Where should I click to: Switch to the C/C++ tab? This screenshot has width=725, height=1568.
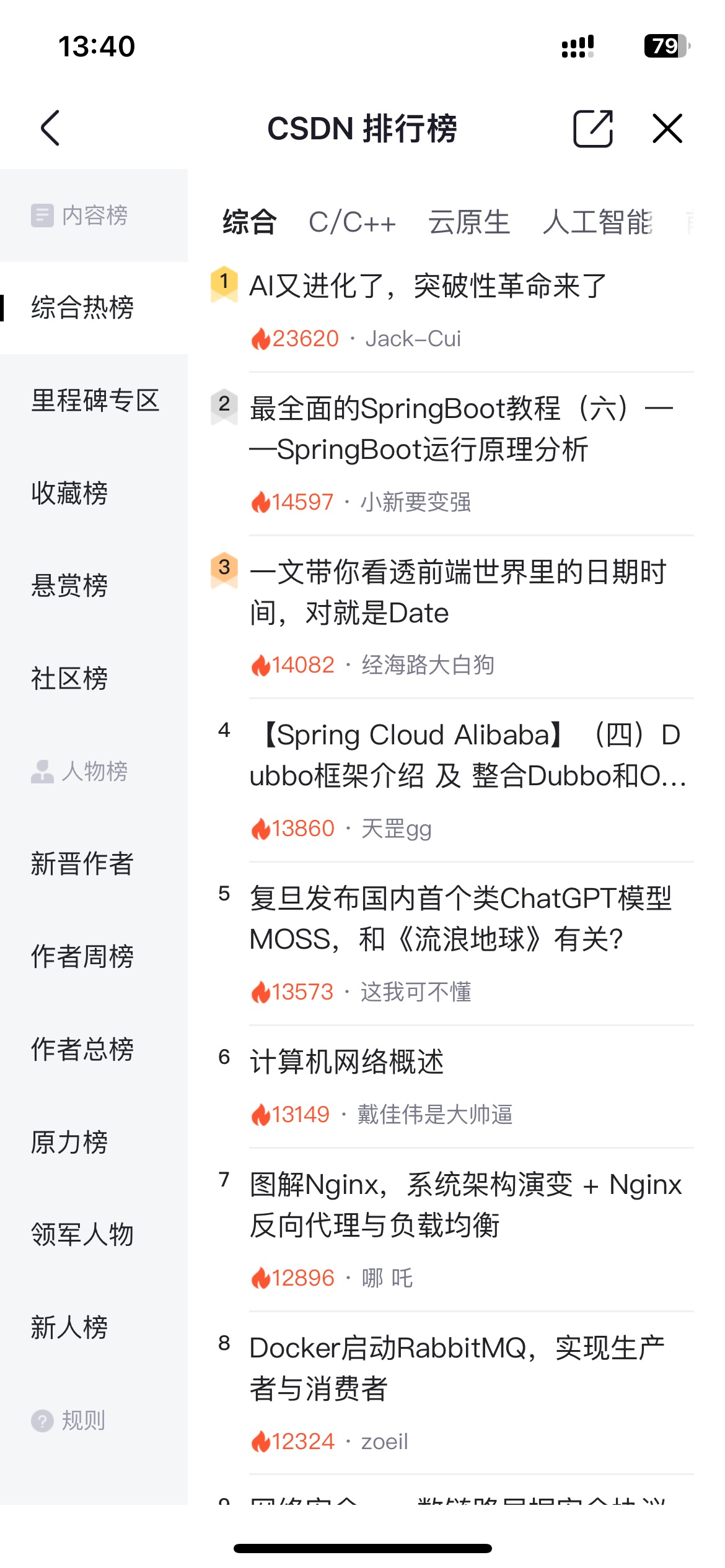(352, 222)
